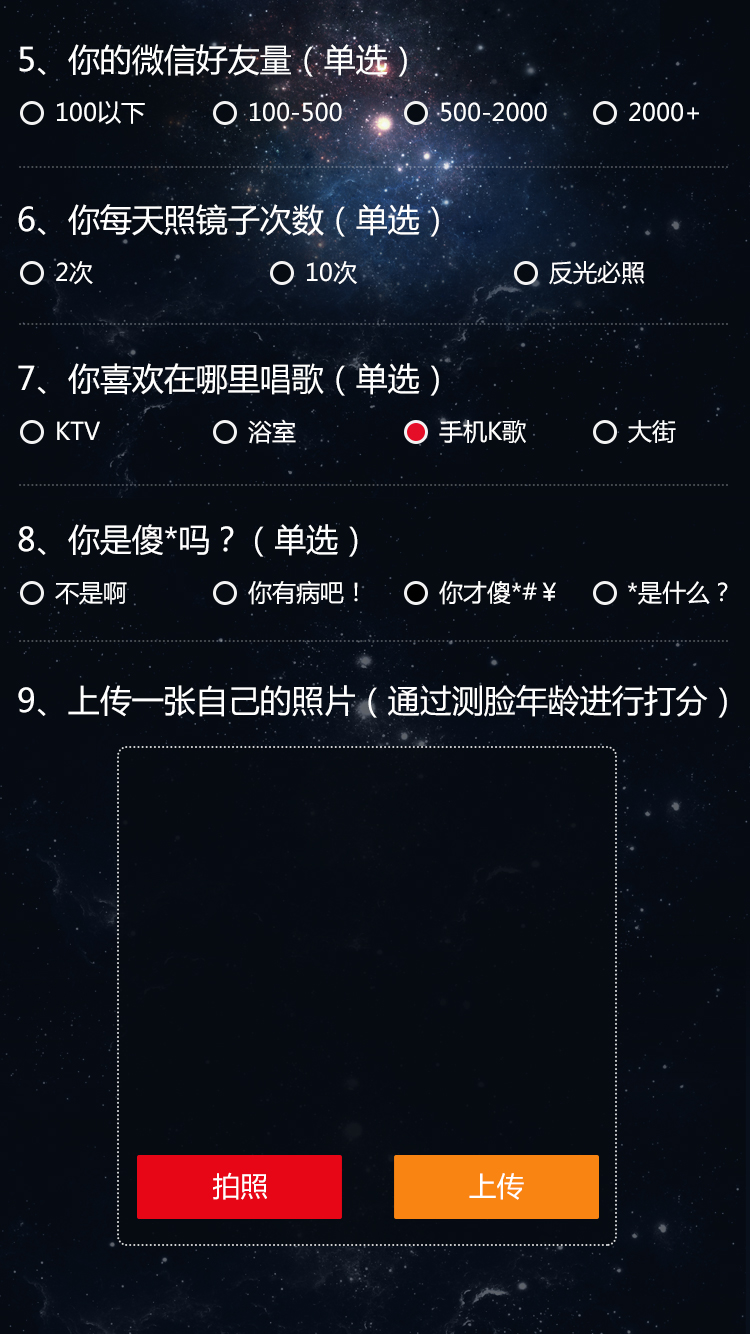Select 大街 as singing place
The image size is (750, 1334).
605,432
